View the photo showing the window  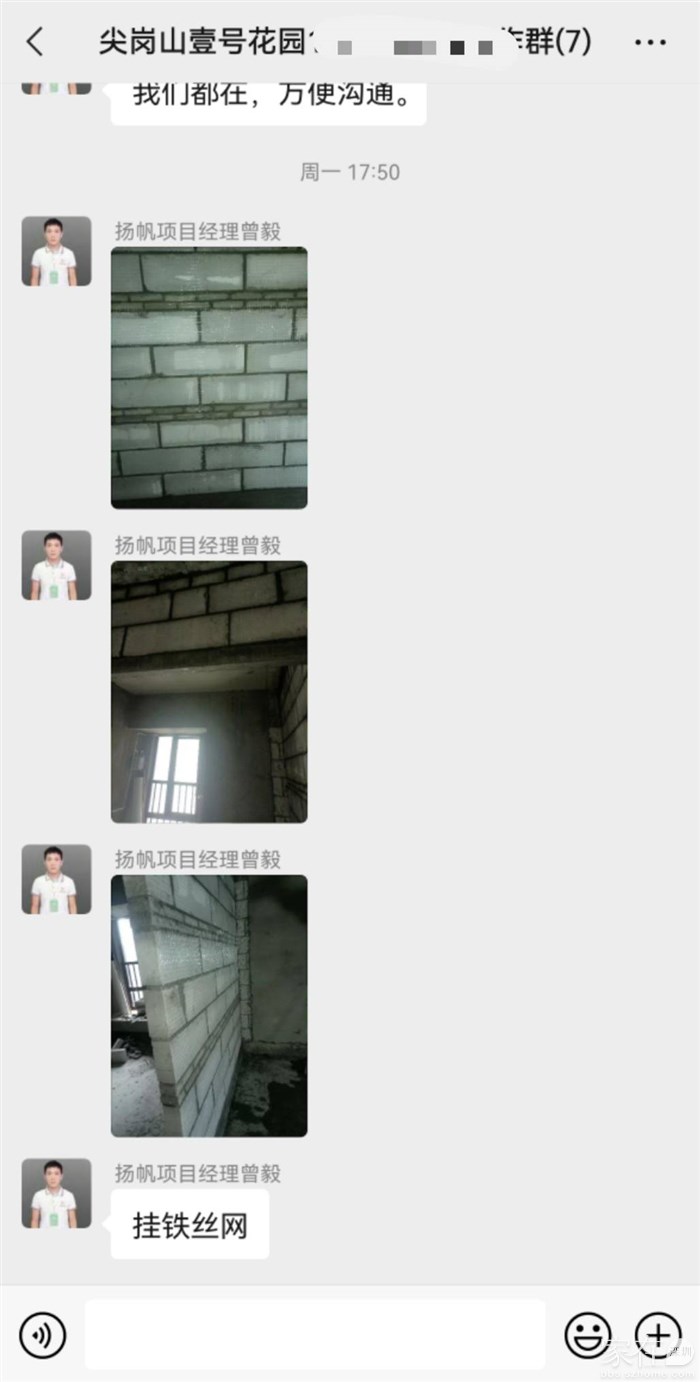point(209,692)
